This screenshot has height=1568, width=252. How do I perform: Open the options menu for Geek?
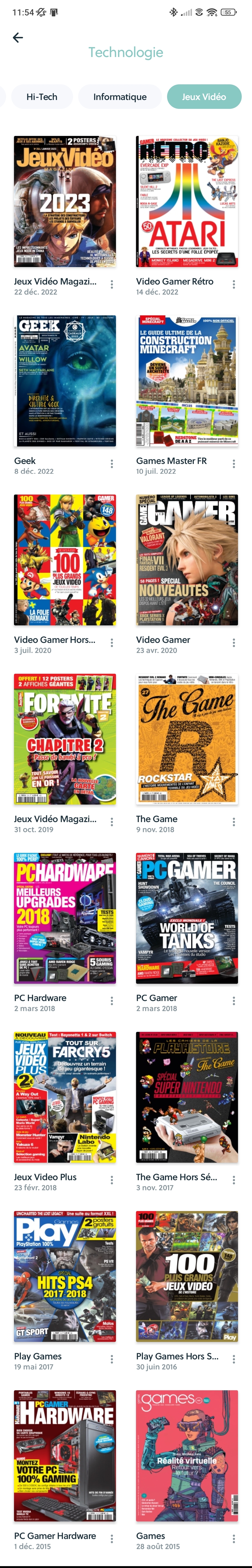pos(112,464)
